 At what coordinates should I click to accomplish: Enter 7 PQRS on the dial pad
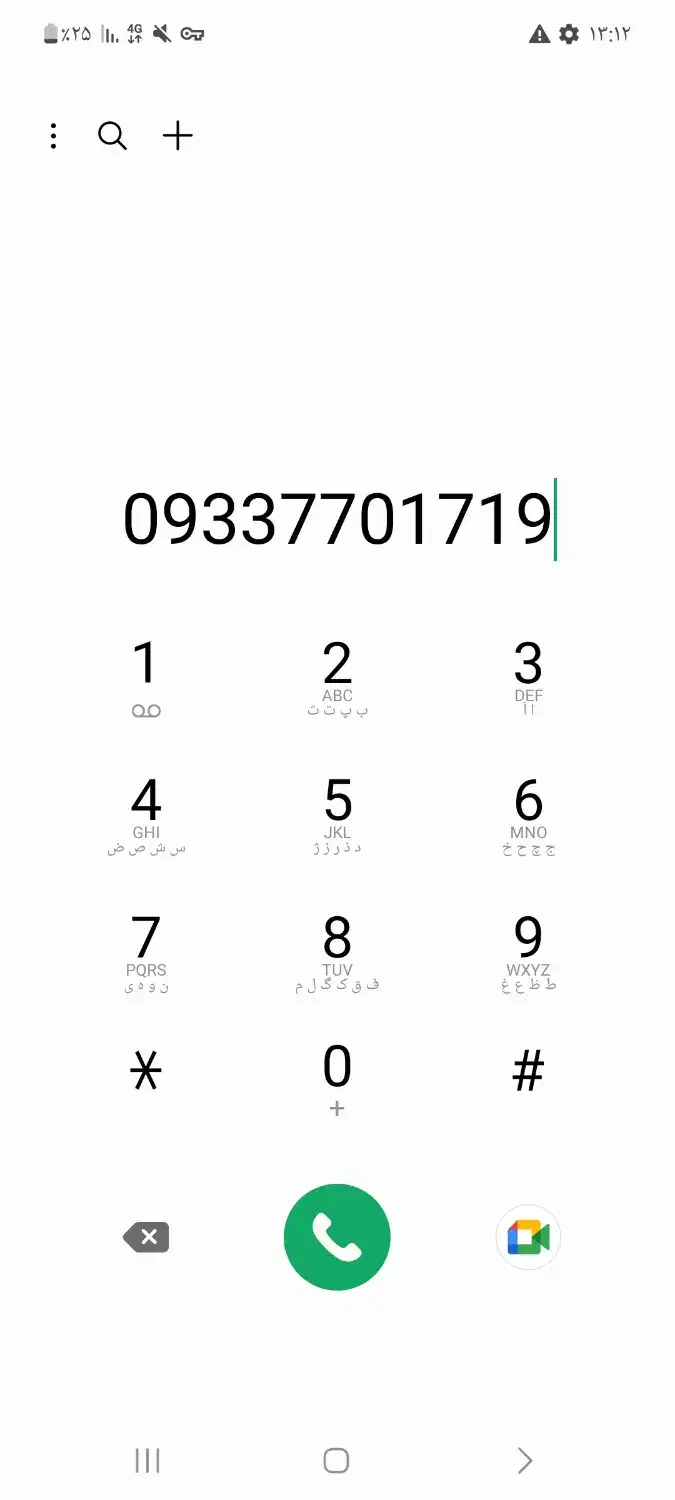click(x=146, y=952)
